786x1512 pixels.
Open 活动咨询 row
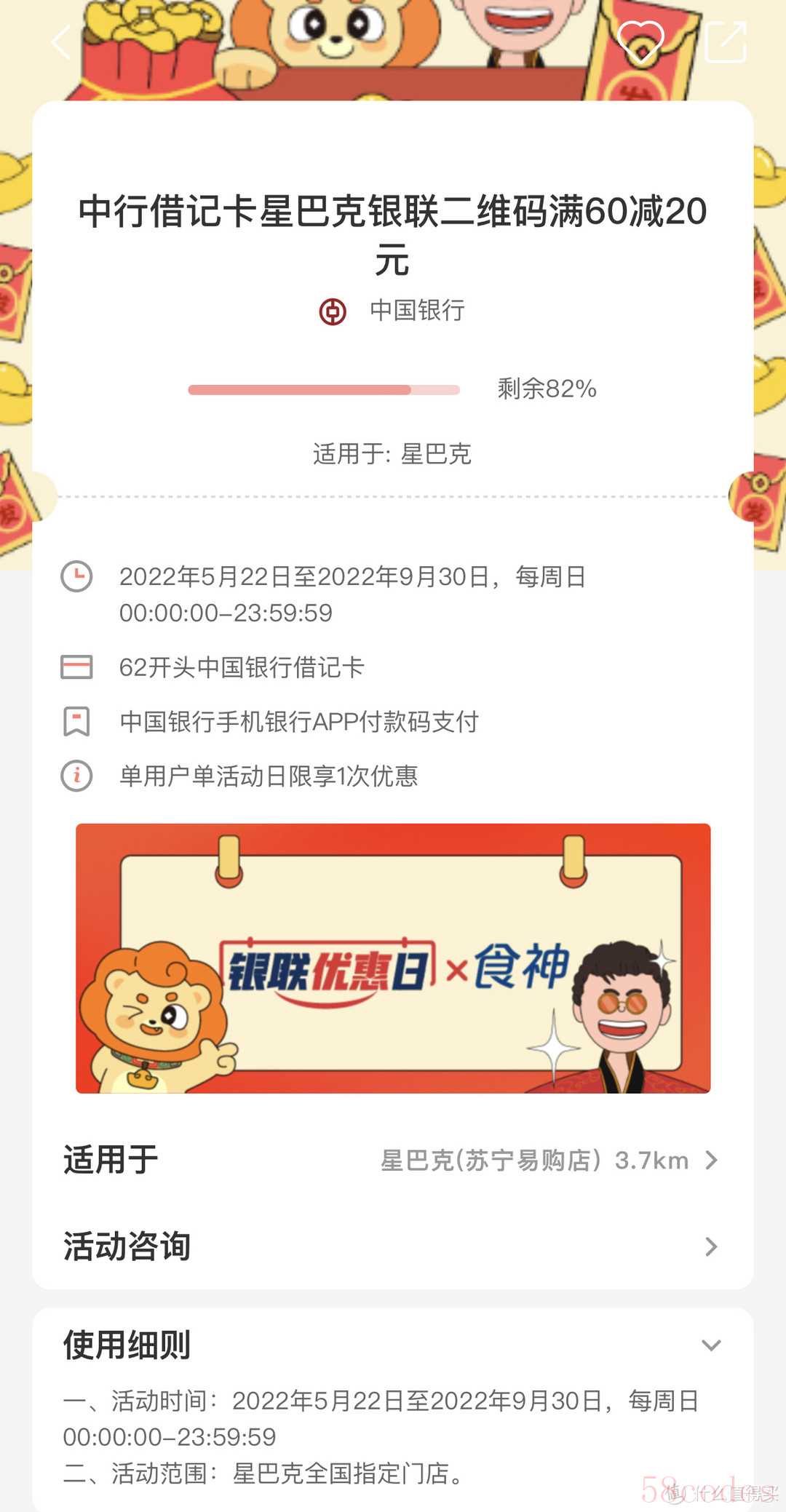pos(393,1246)
